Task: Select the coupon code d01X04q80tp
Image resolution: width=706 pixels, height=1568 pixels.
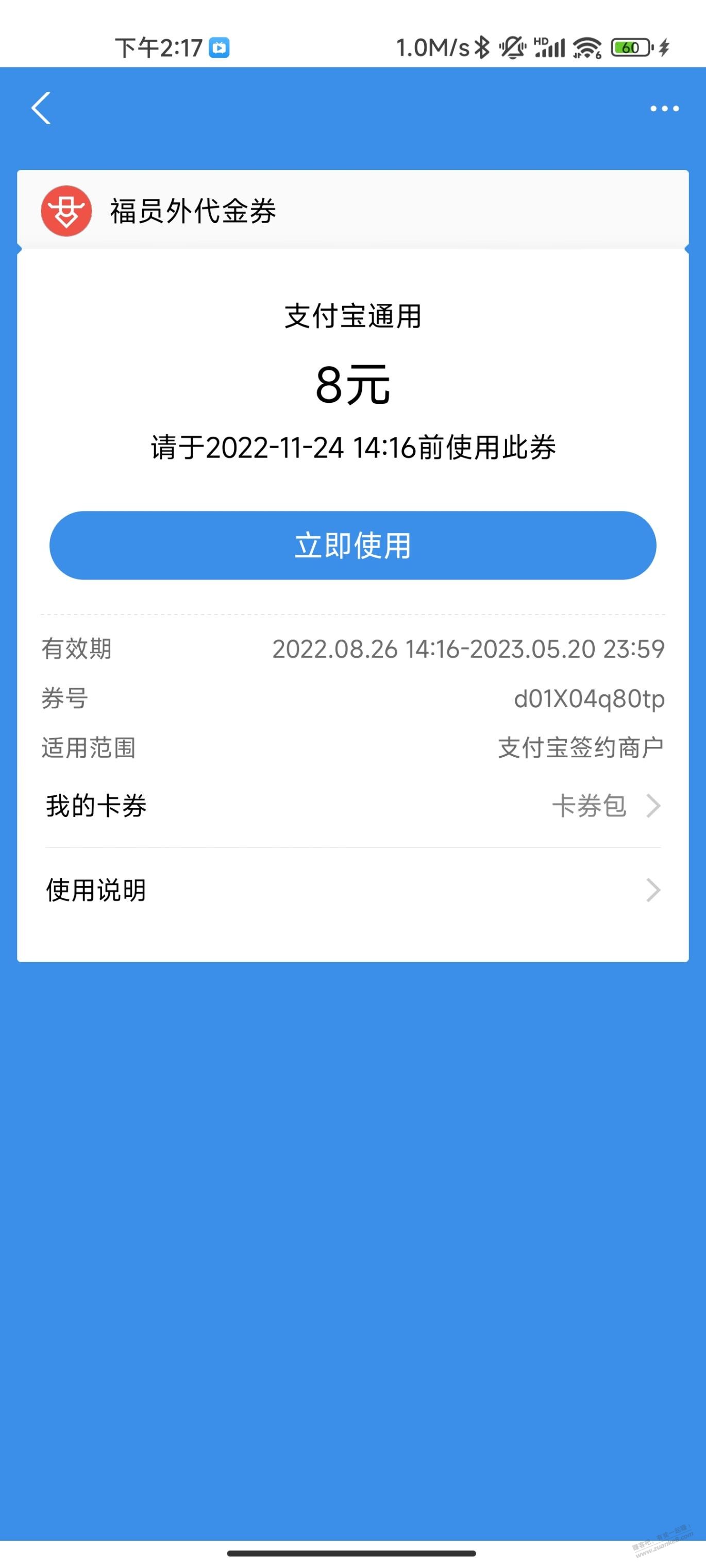Action: (588, 699)
